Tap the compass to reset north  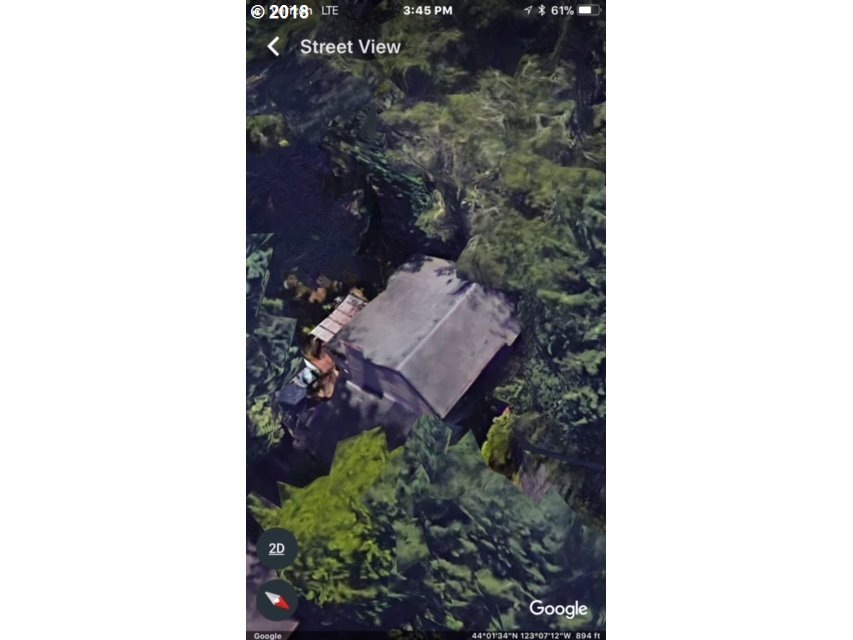pos(277,599)
